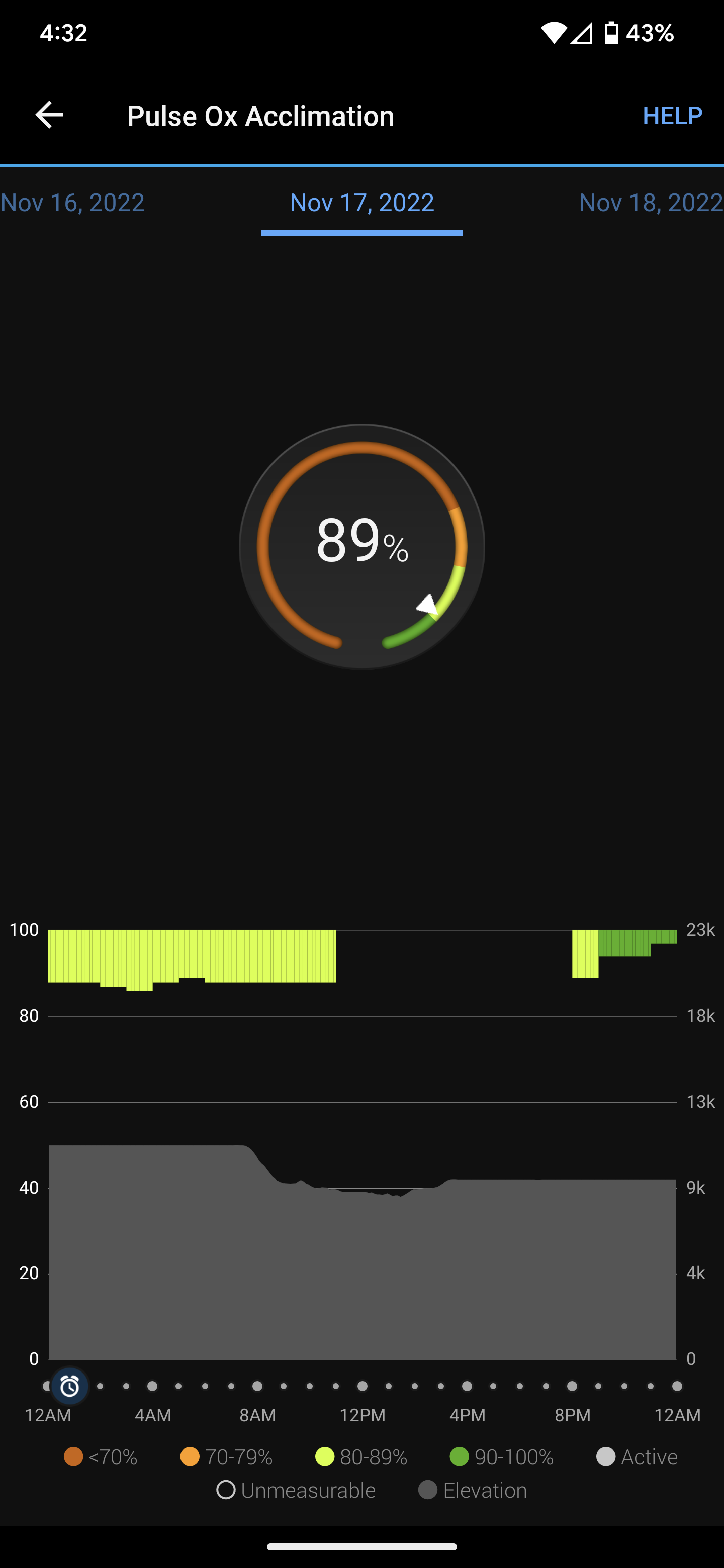Go back using the arrow icon
The image size is (724, 1568).
(x=49, y=115)
